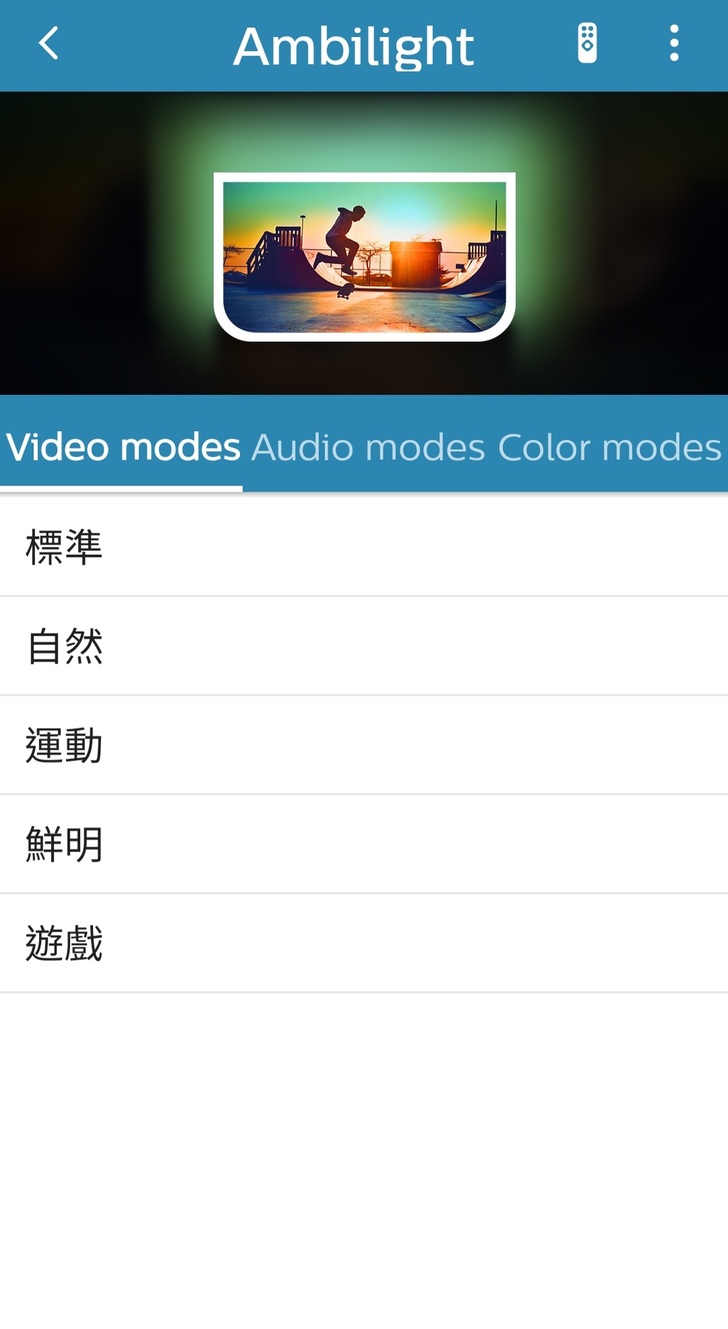The height and width of the screenshot is (1329, 728).
Task: Open the remote control icon
Action: (587, 44)
